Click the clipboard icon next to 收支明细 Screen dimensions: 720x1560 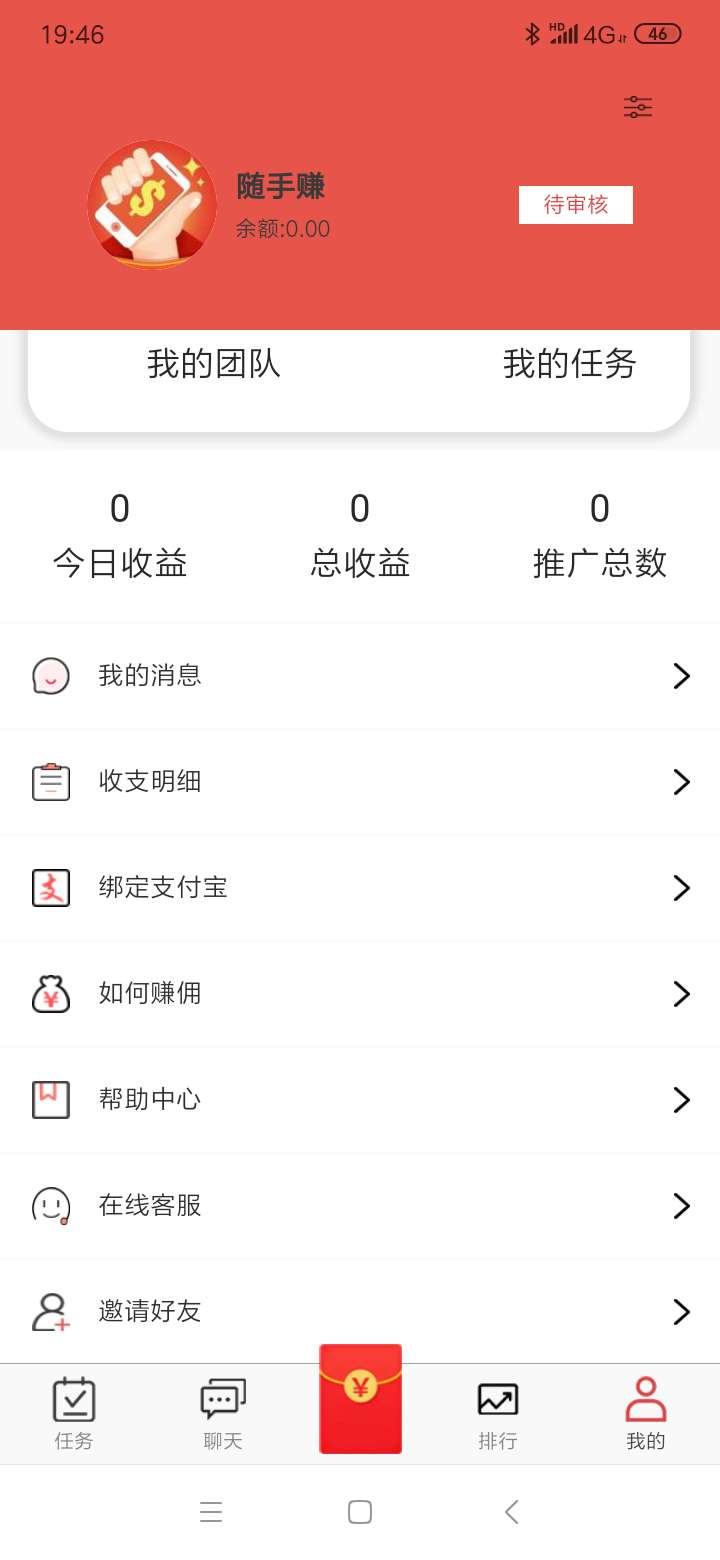pyautogui.click(x=50, y=781)
